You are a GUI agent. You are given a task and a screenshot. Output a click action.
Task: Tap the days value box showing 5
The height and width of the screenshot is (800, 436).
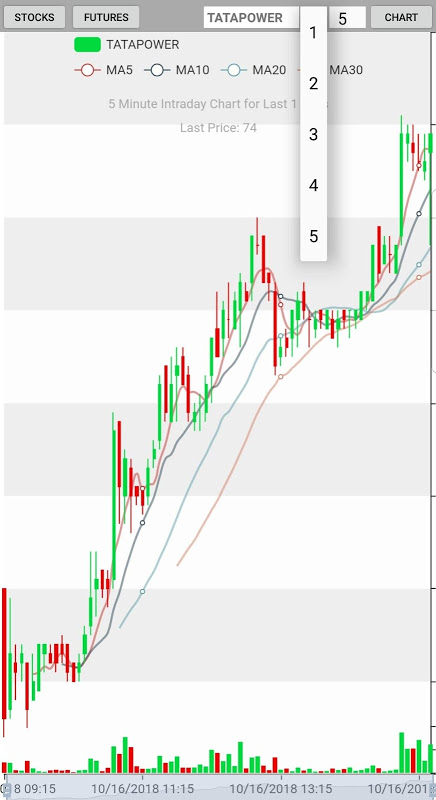[348, 18]
